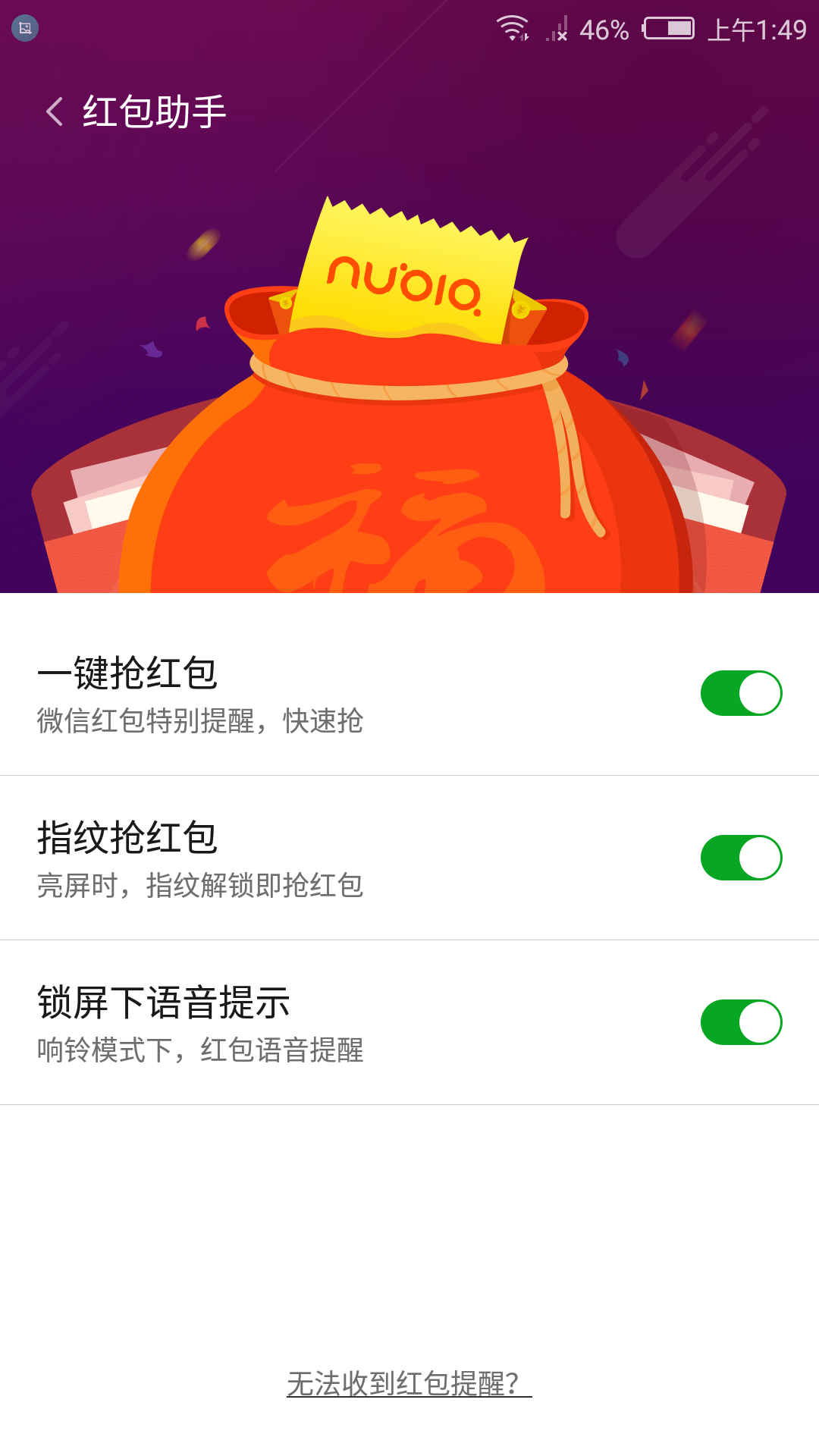The height and width of the screenshot is (1456, 819).
Task: Go back from 红包助手 screen
Action: point(55,112)
